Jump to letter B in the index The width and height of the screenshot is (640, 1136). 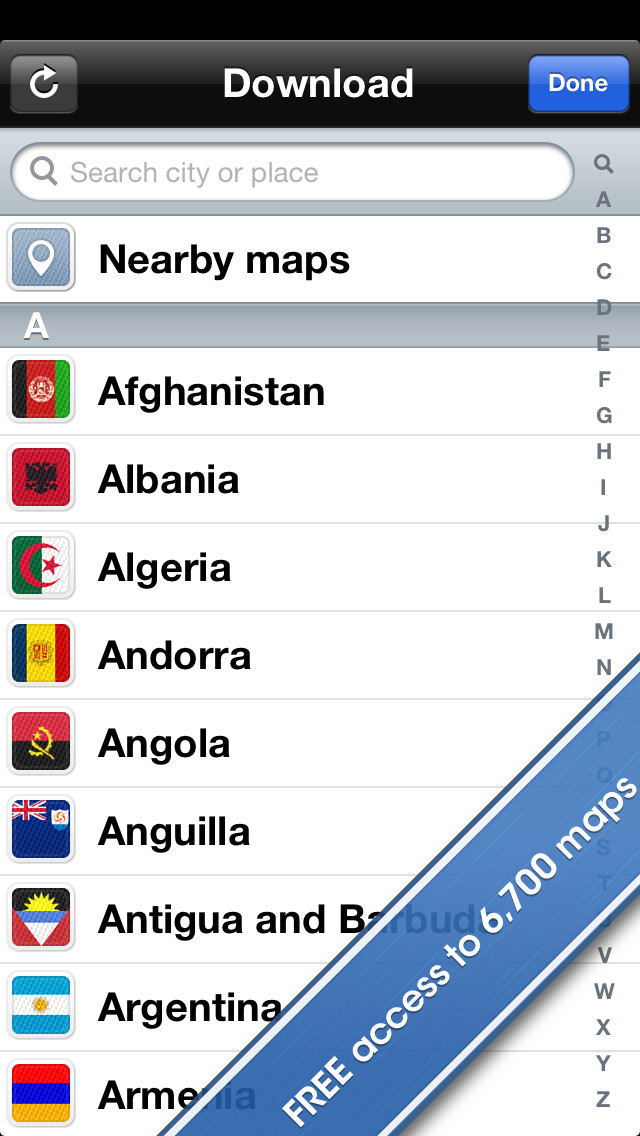pos(603,235)
